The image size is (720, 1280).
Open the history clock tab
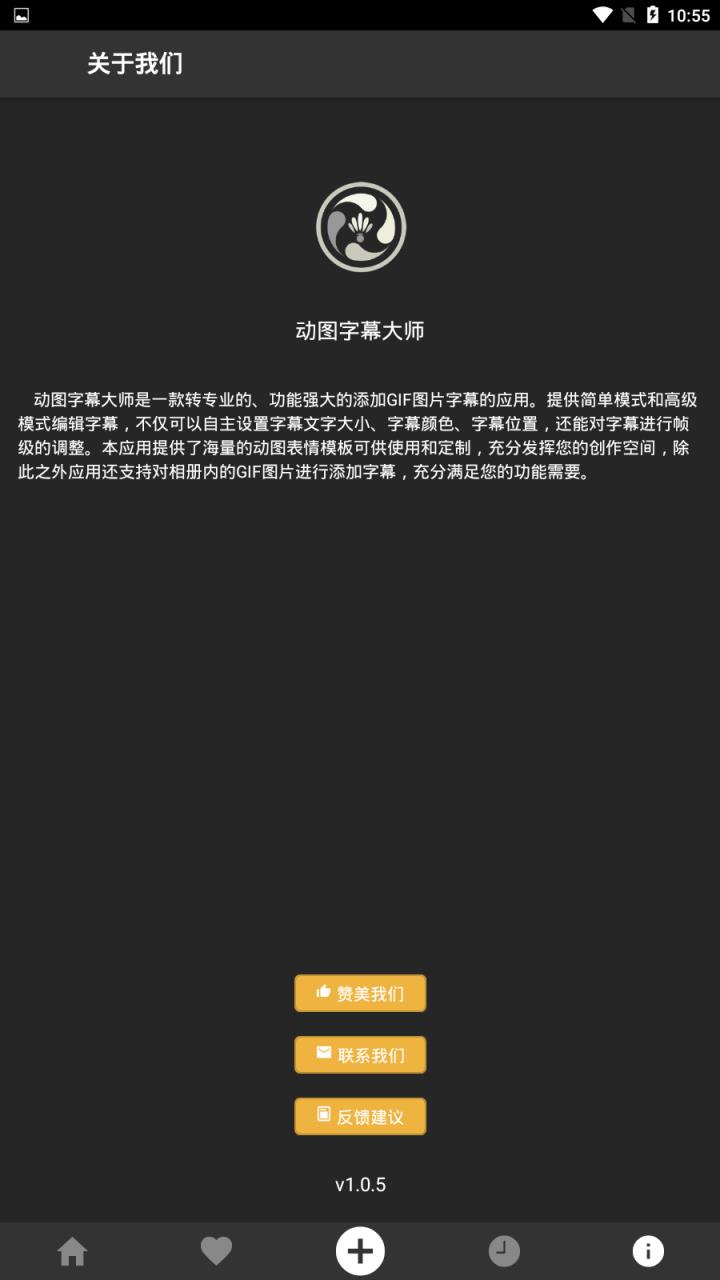click(504, 1251)
